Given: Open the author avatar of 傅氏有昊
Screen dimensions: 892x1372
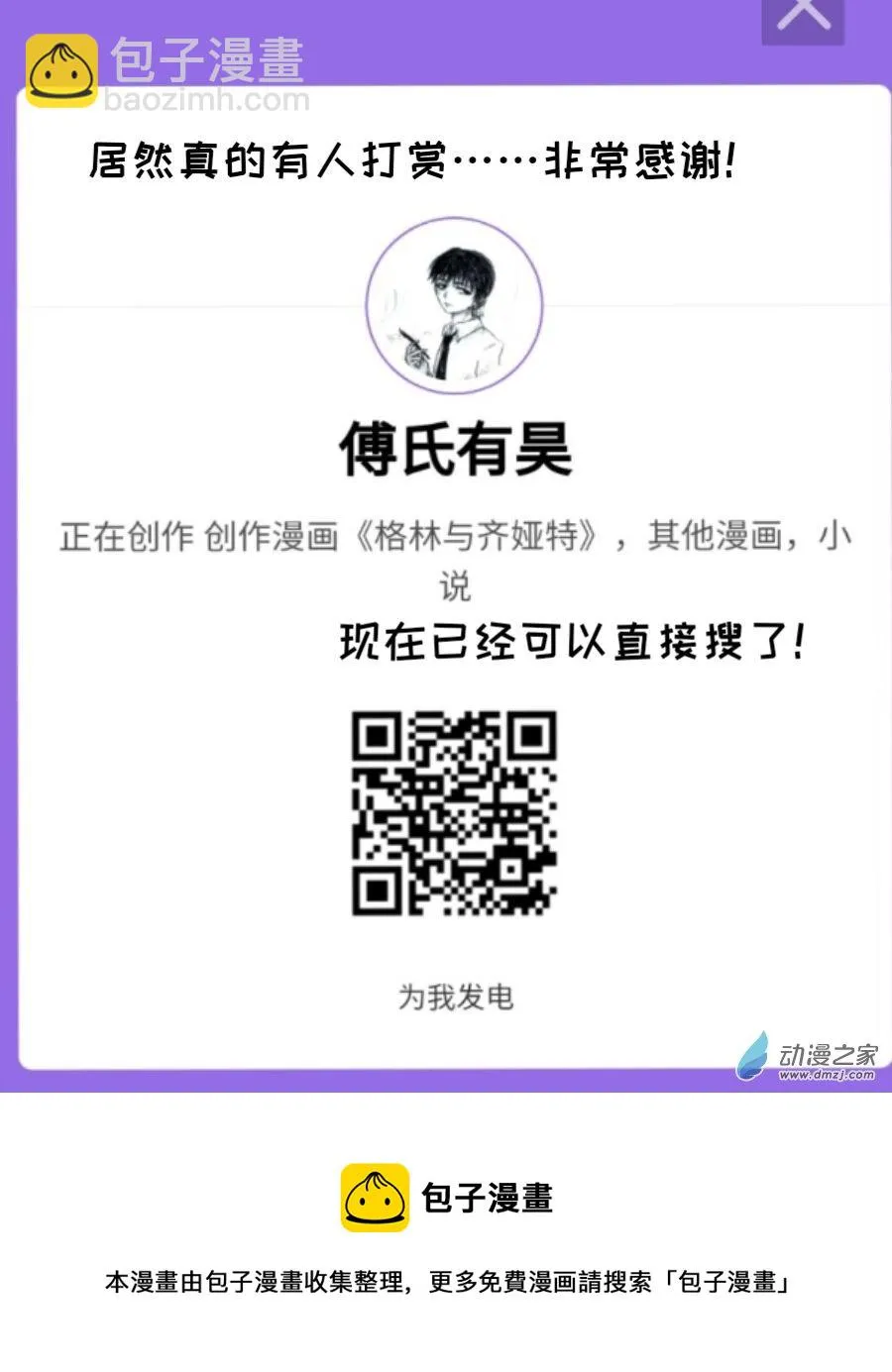Looking at the screenshot, I should tap(453, 307).
